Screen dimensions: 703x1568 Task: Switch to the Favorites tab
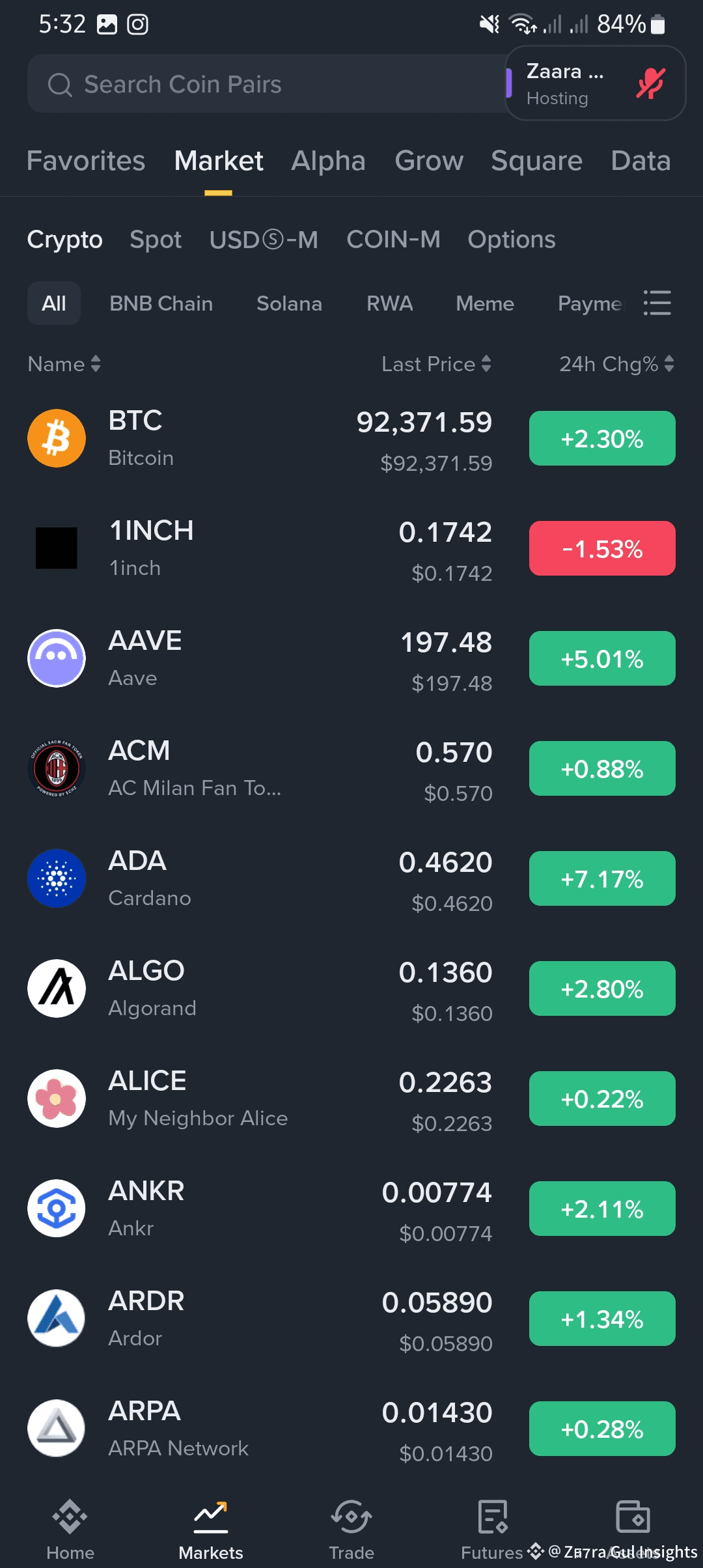(86, 161)
